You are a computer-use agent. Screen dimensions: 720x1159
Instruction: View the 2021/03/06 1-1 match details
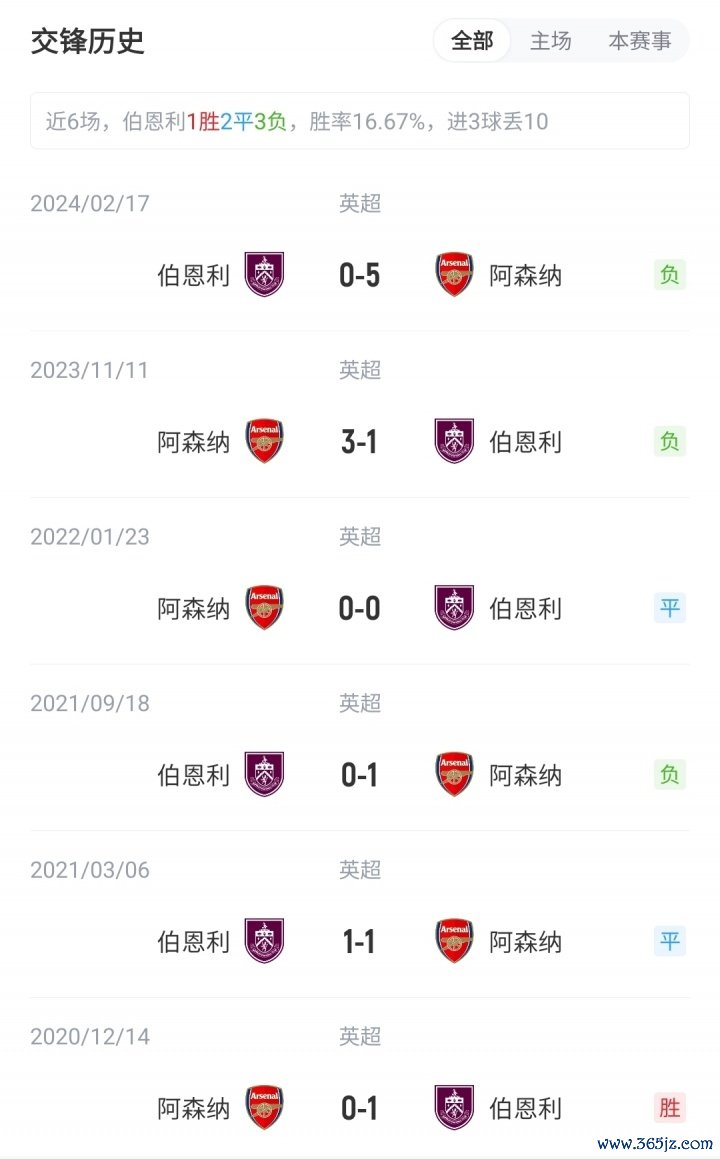[360, 941]
